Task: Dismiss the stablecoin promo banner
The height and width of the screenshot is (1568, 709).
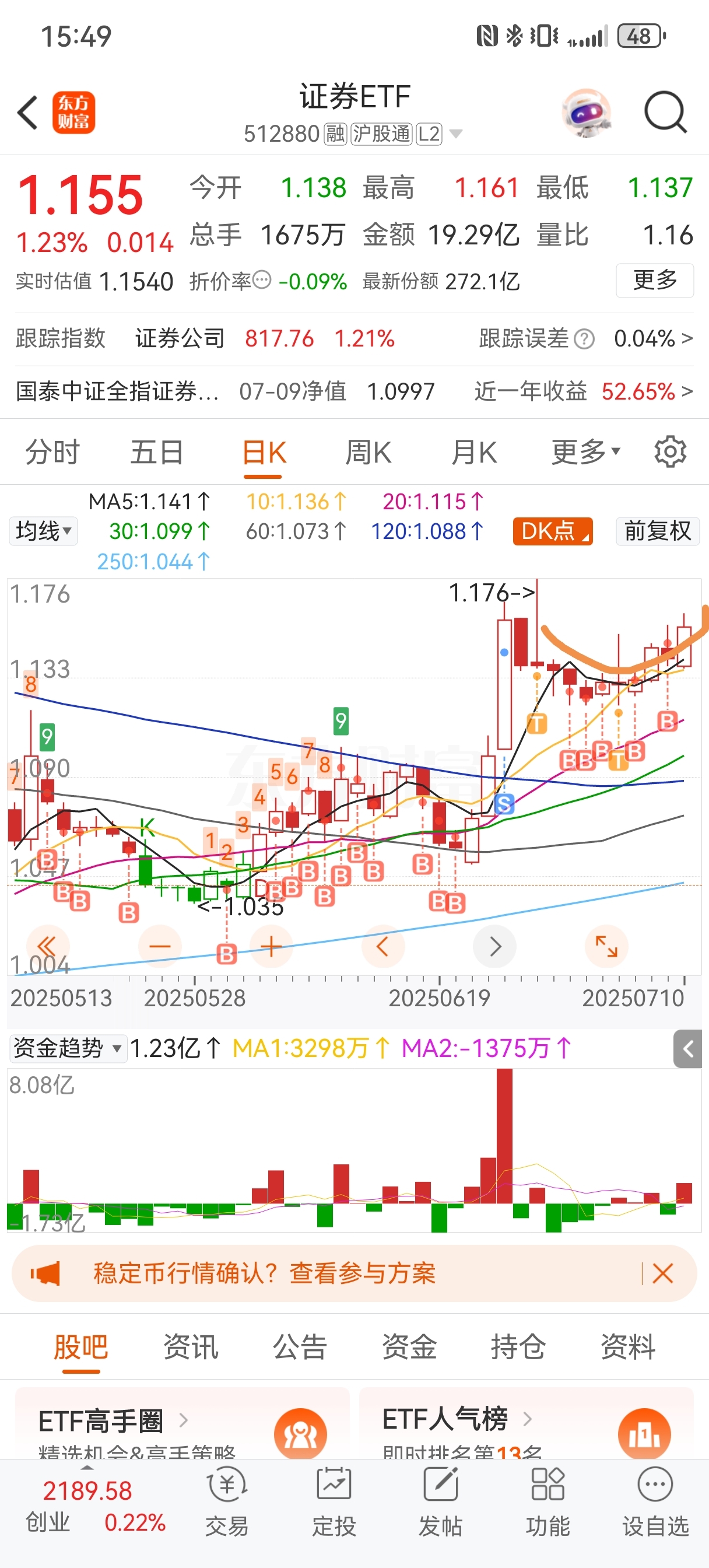Action: pos(663,1274)
